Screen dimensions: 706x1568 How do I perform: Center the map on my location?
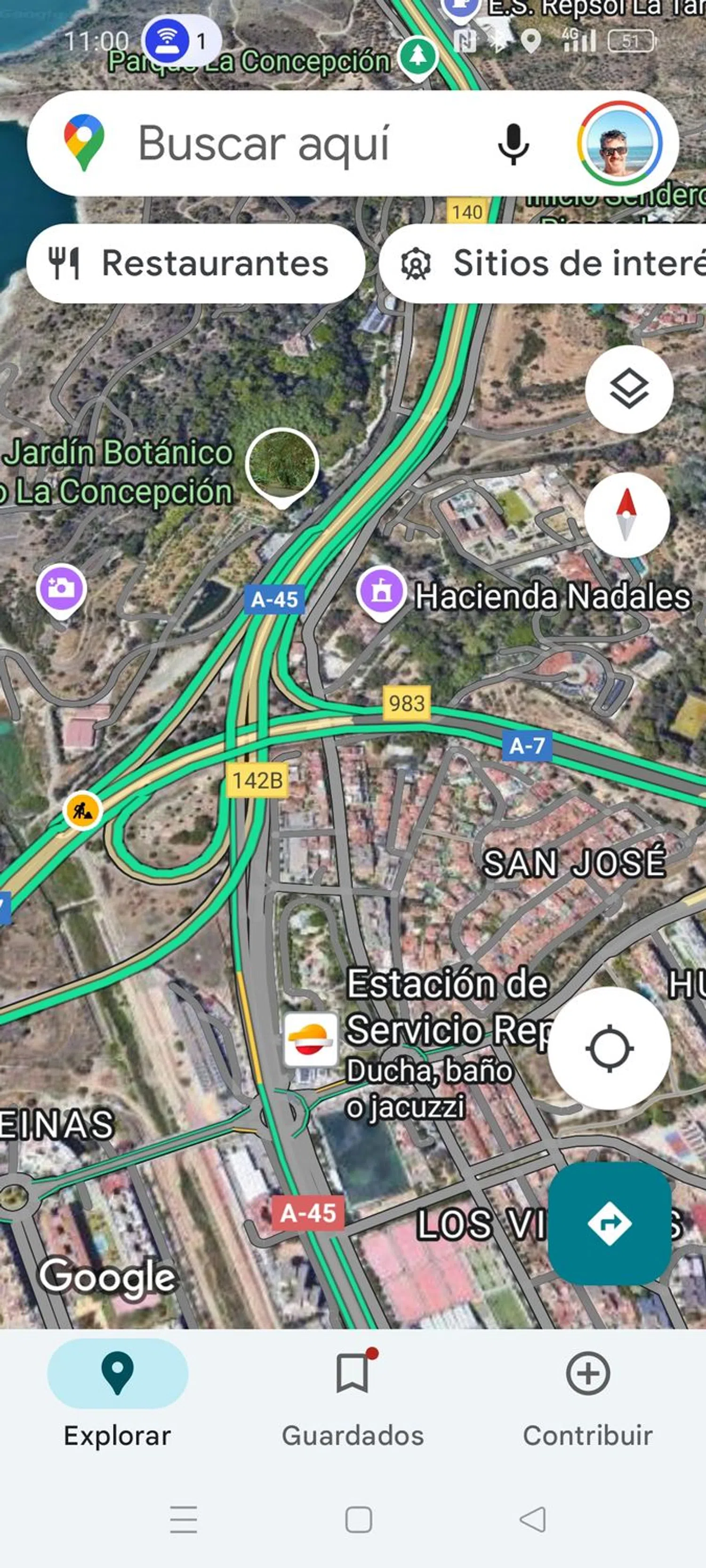tap(609, 1049)
